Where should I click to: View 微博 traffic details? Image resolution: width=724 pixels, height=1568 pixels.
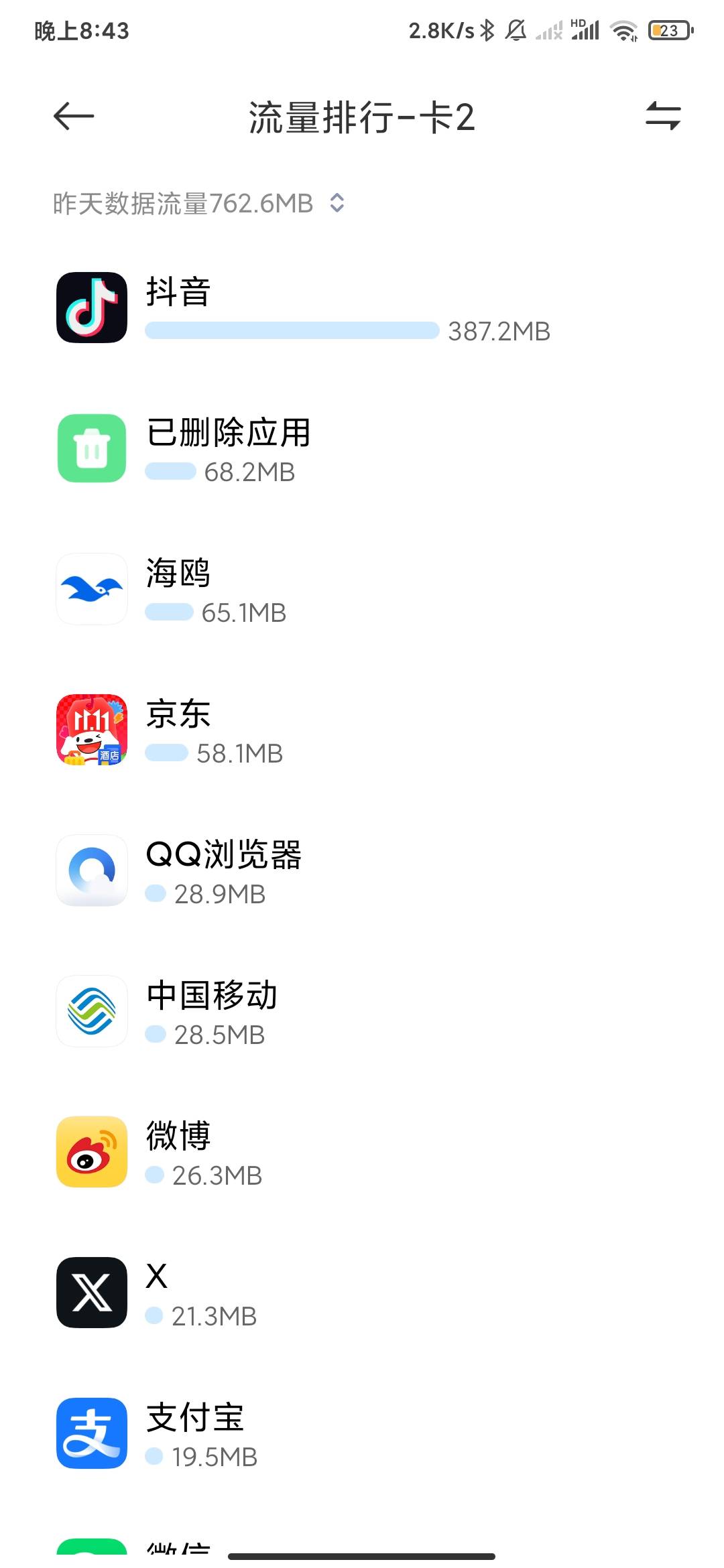coord(362,1153)
